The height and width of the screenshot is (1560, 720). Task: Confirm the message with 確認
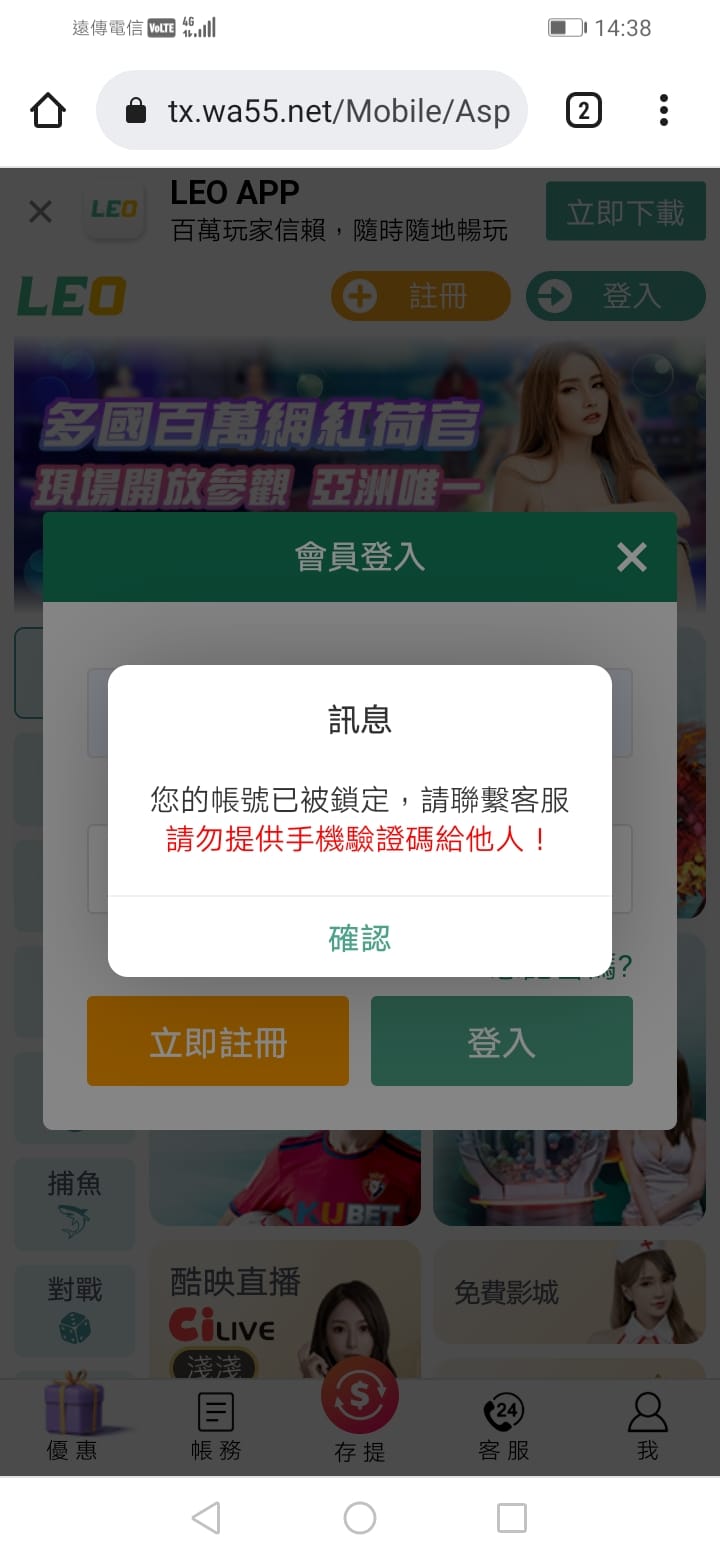359,938
